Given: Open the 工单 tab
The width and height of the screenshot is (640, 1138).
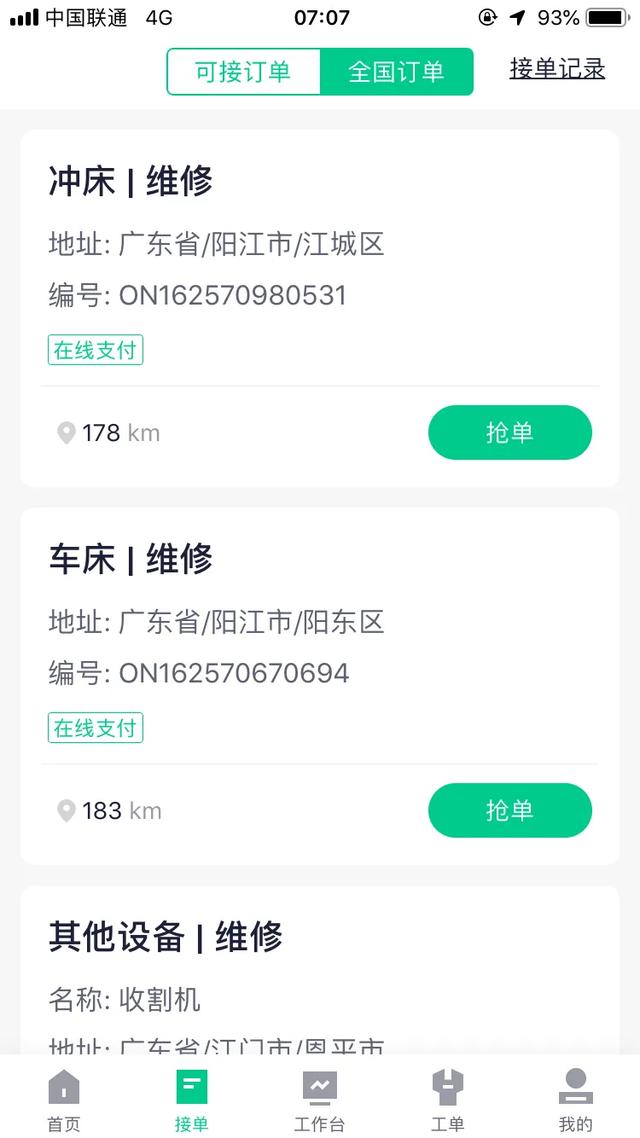Looking at the screenshot, I should 448,1100.
